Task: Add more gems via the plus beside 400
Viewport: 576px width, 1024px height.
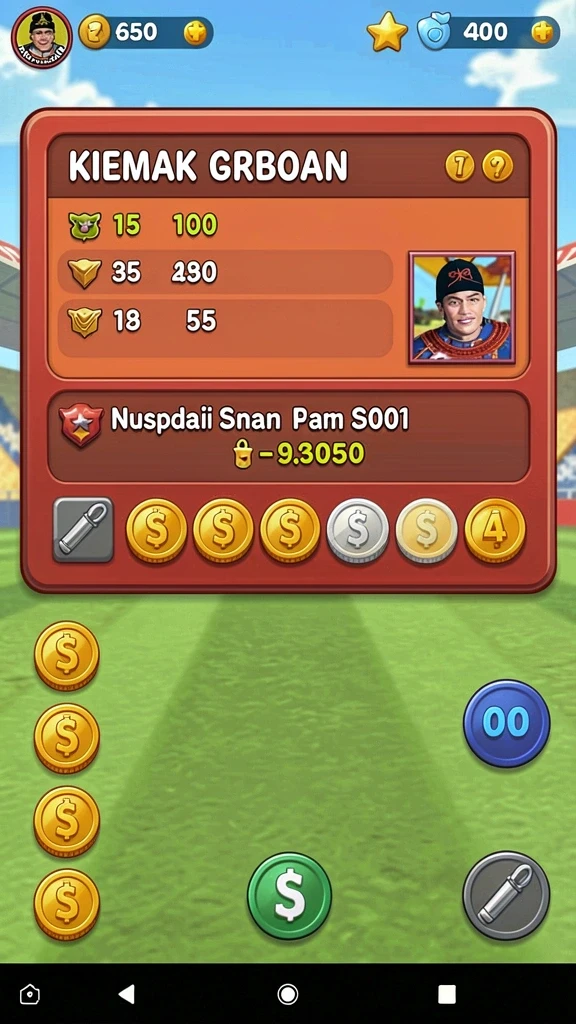Action: tap(542, 32)
